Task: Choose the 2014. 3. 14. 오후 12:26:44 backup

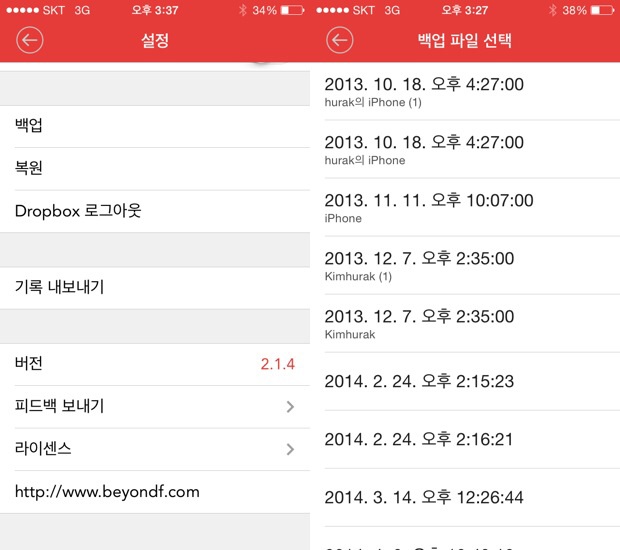Action: 465,497
